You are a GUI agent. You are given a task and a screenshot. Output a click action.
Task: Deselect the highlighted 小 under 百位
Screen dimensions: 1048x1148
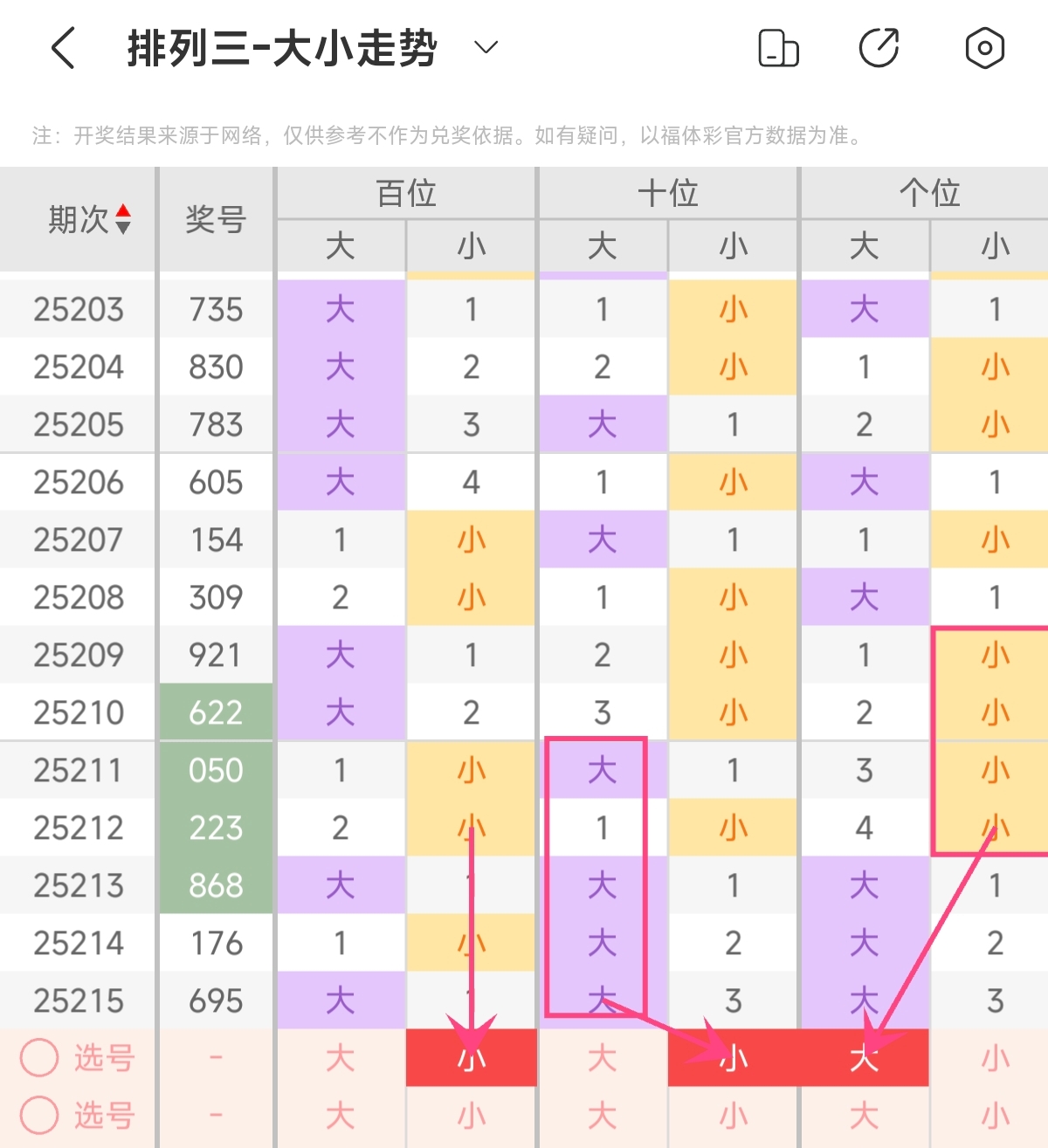pos(472,1058)
